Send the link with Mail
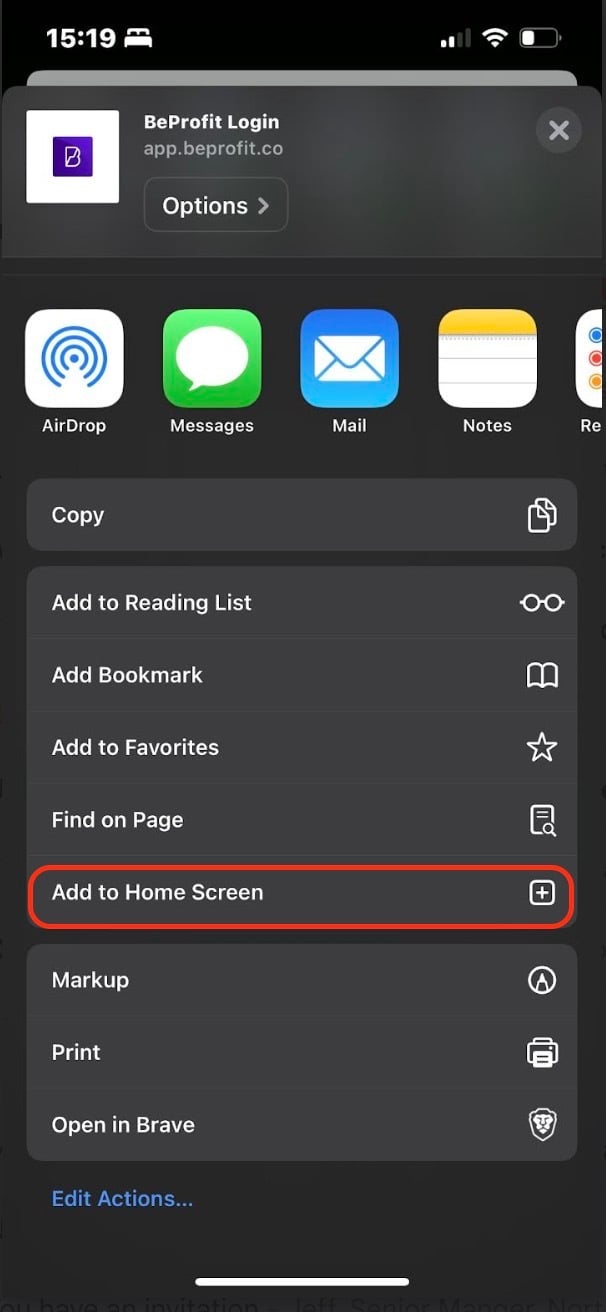The width and height of the screenshot is (606, 1312). (349, 371)
